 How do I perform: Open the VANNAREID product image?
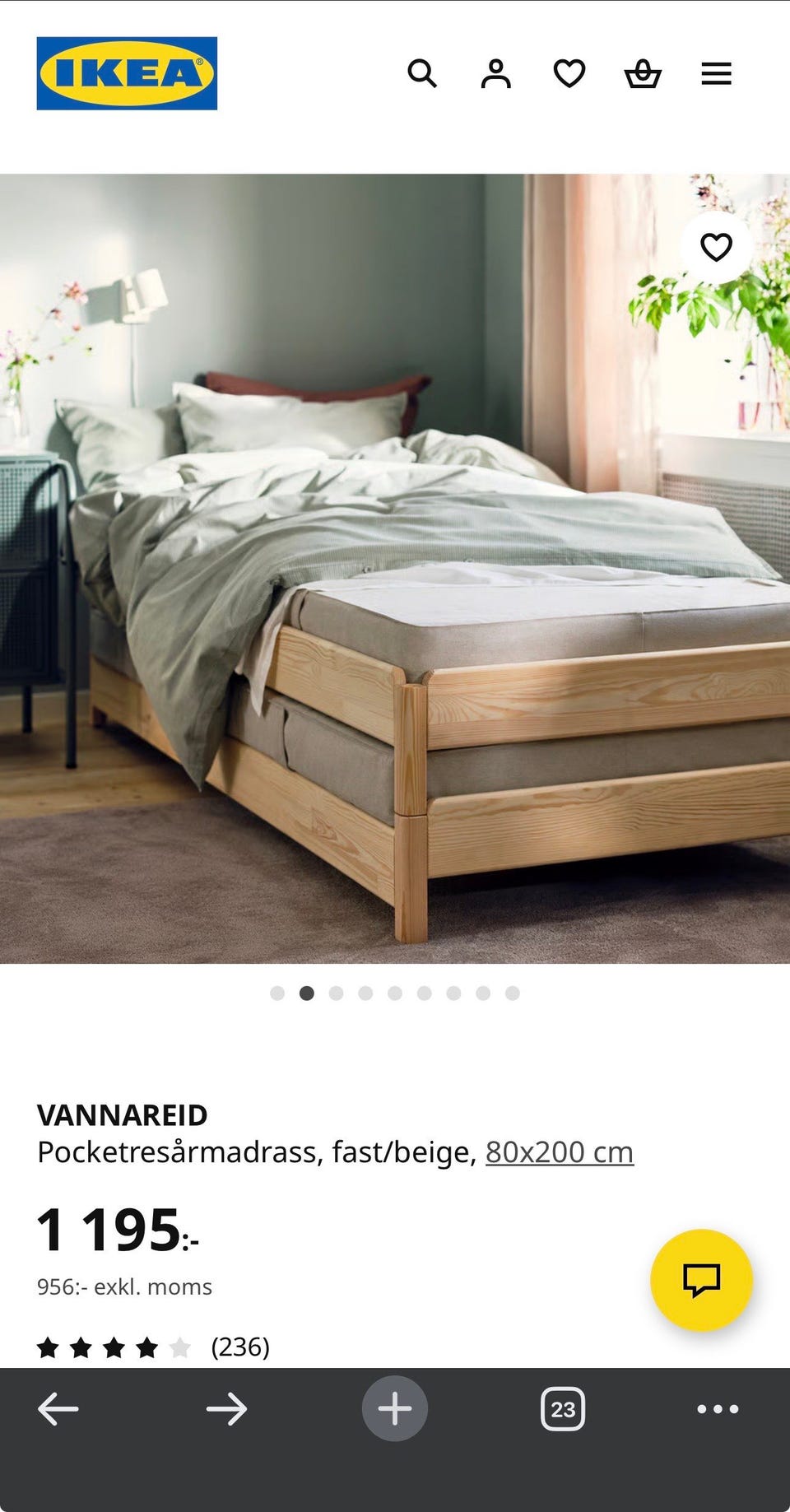(x=395, y=568)
